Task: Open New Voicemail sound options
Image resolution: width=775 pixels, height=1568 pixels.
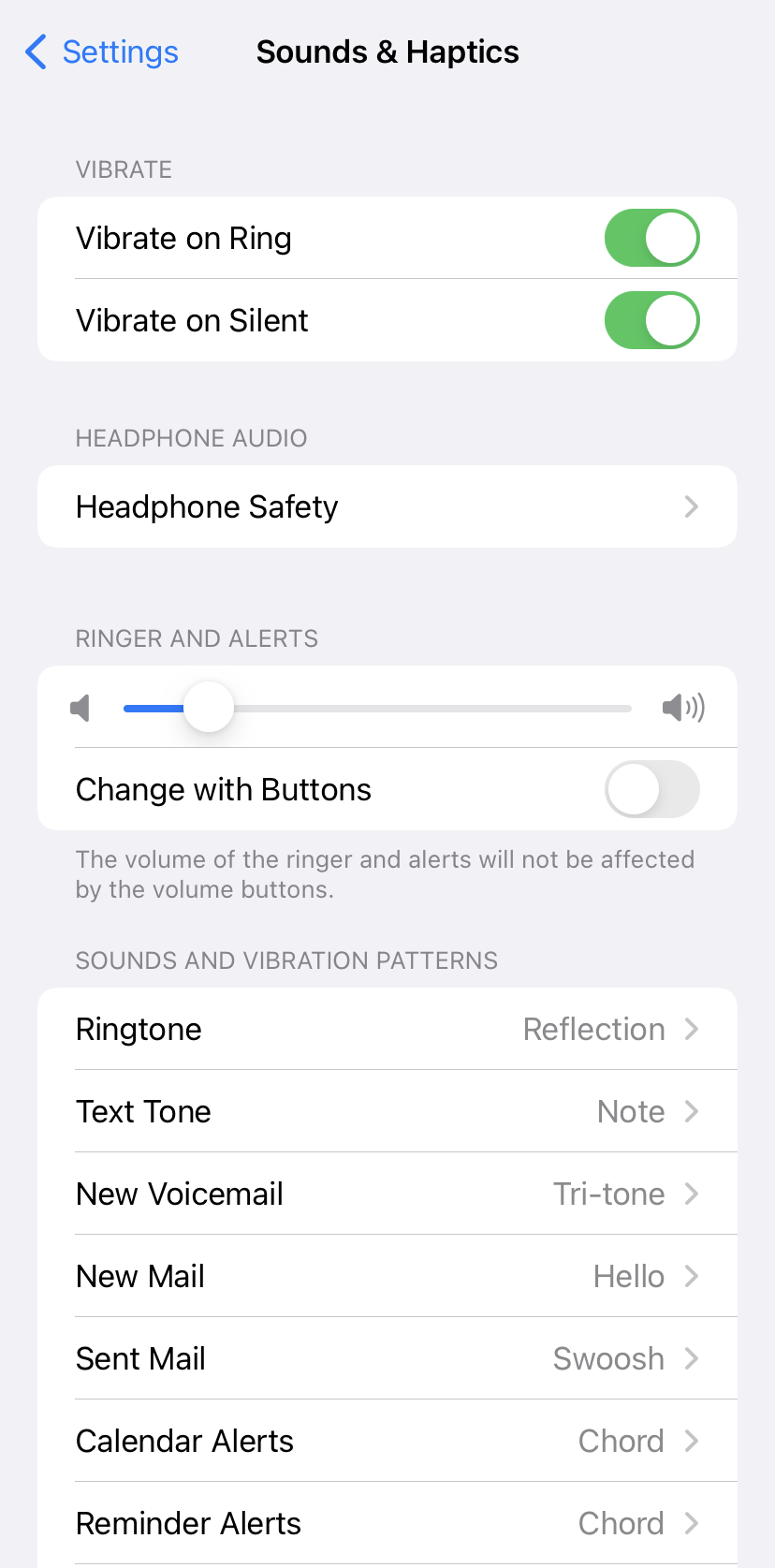Action: click(x=387, y=1194)
